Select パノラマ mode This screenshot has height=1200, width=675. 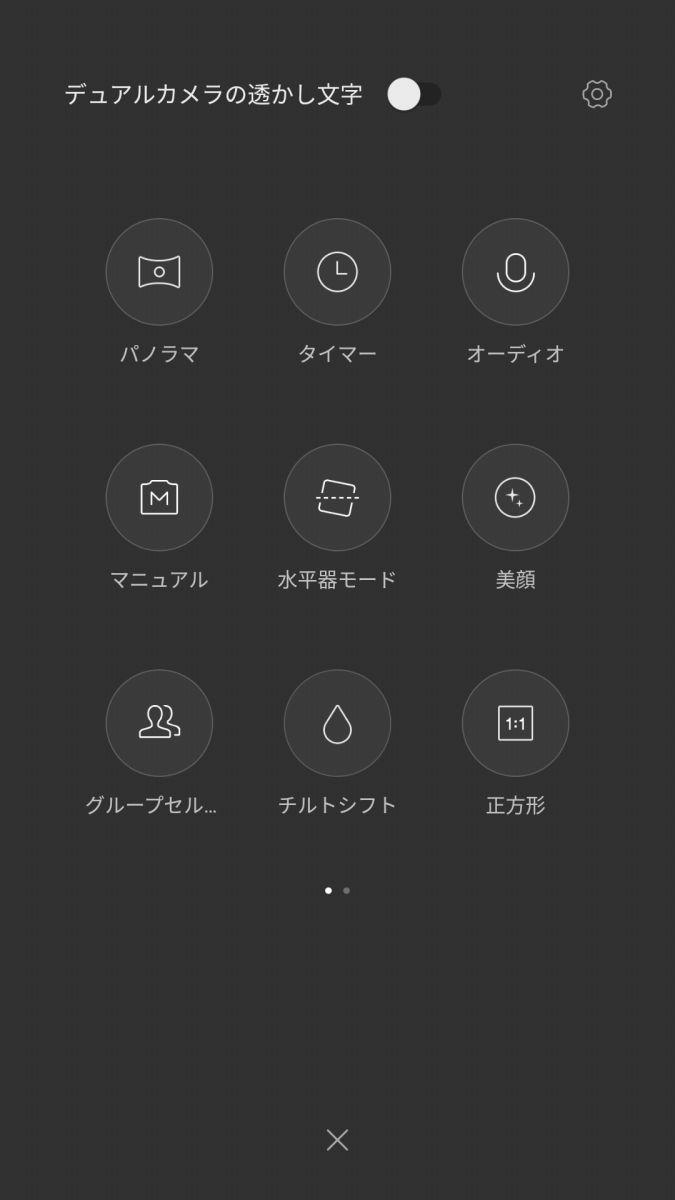pyautogui.click(x=159, y=272)
